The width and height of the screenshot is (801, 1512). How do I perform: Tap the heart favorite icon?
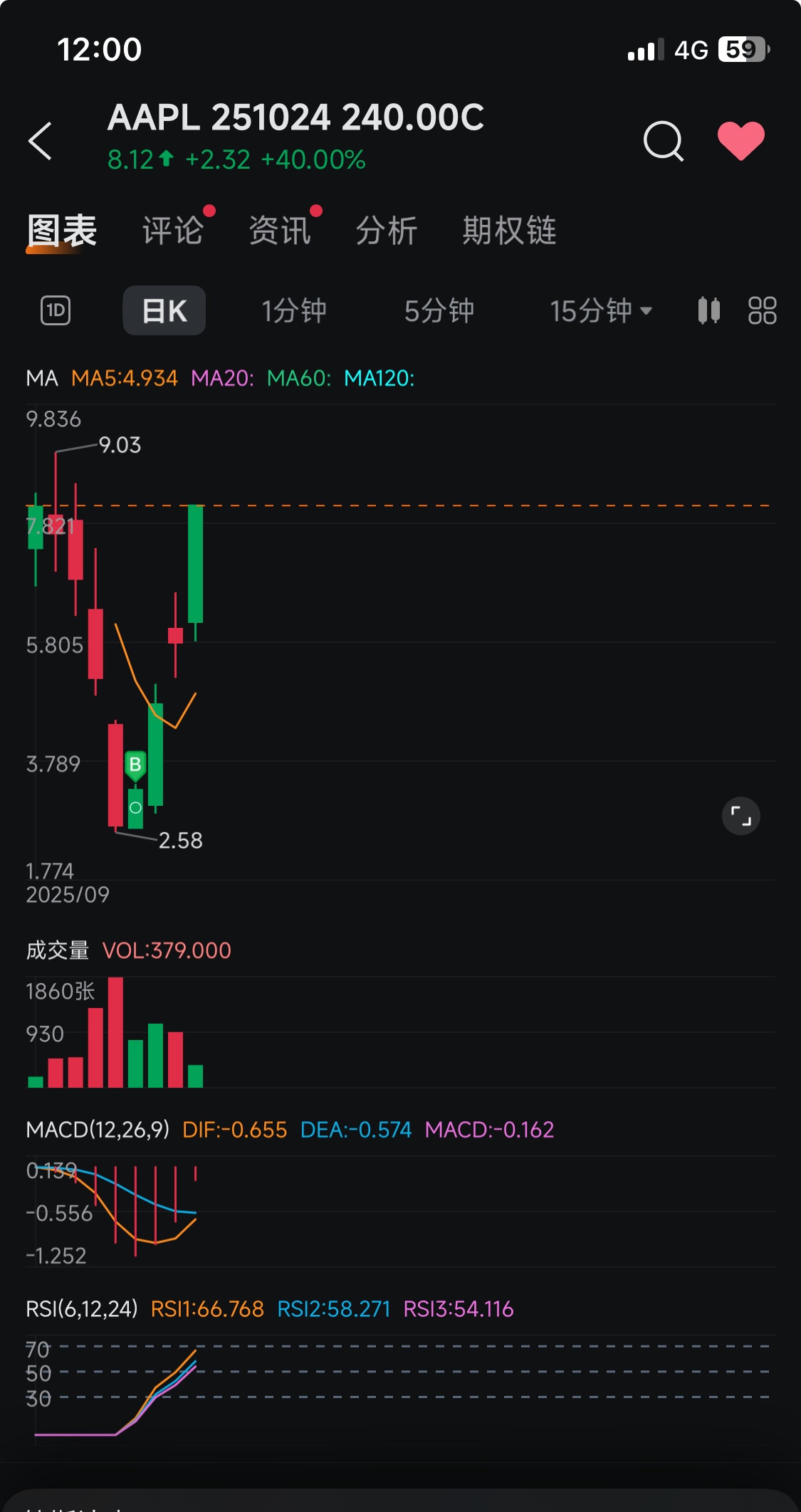[740, 140]
